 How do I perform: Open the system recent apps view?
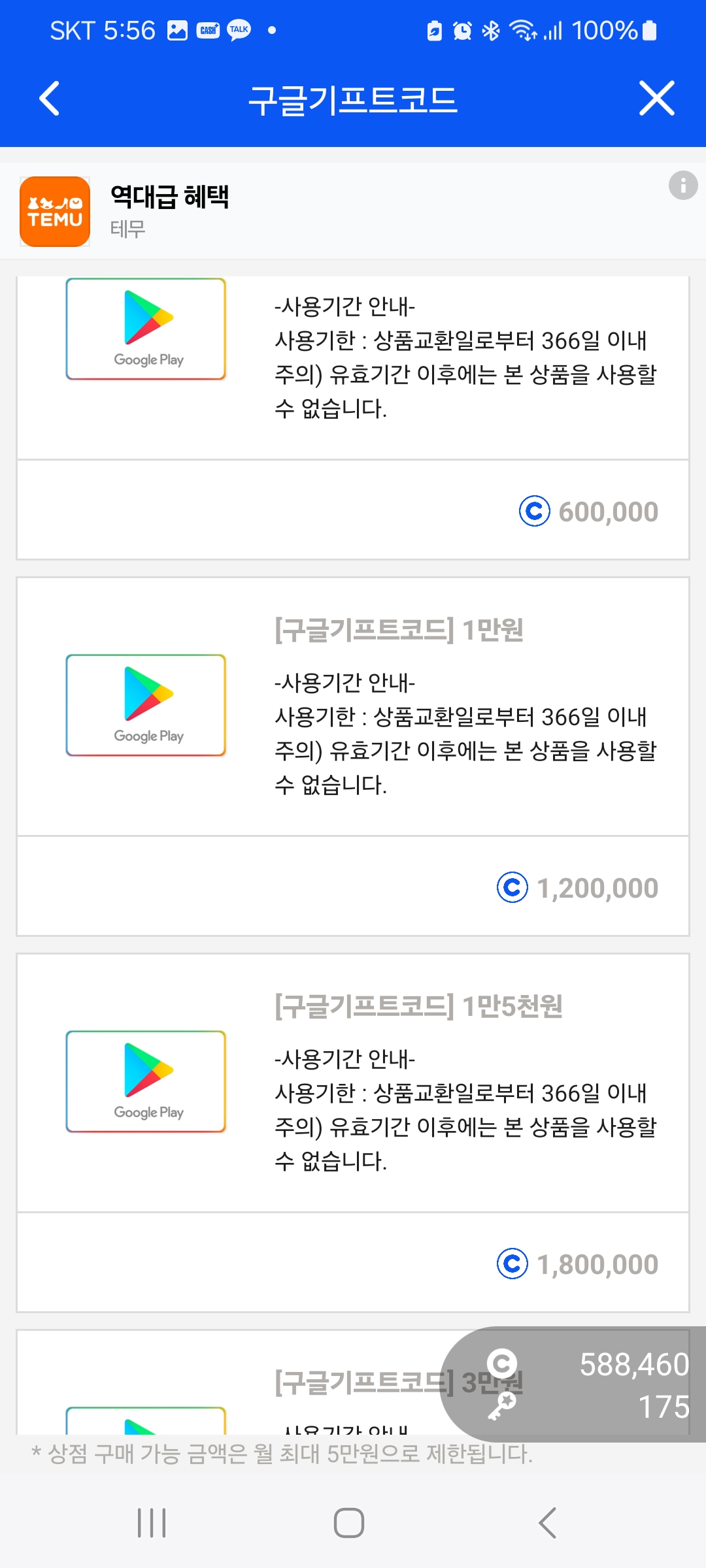pos(152,1523)
